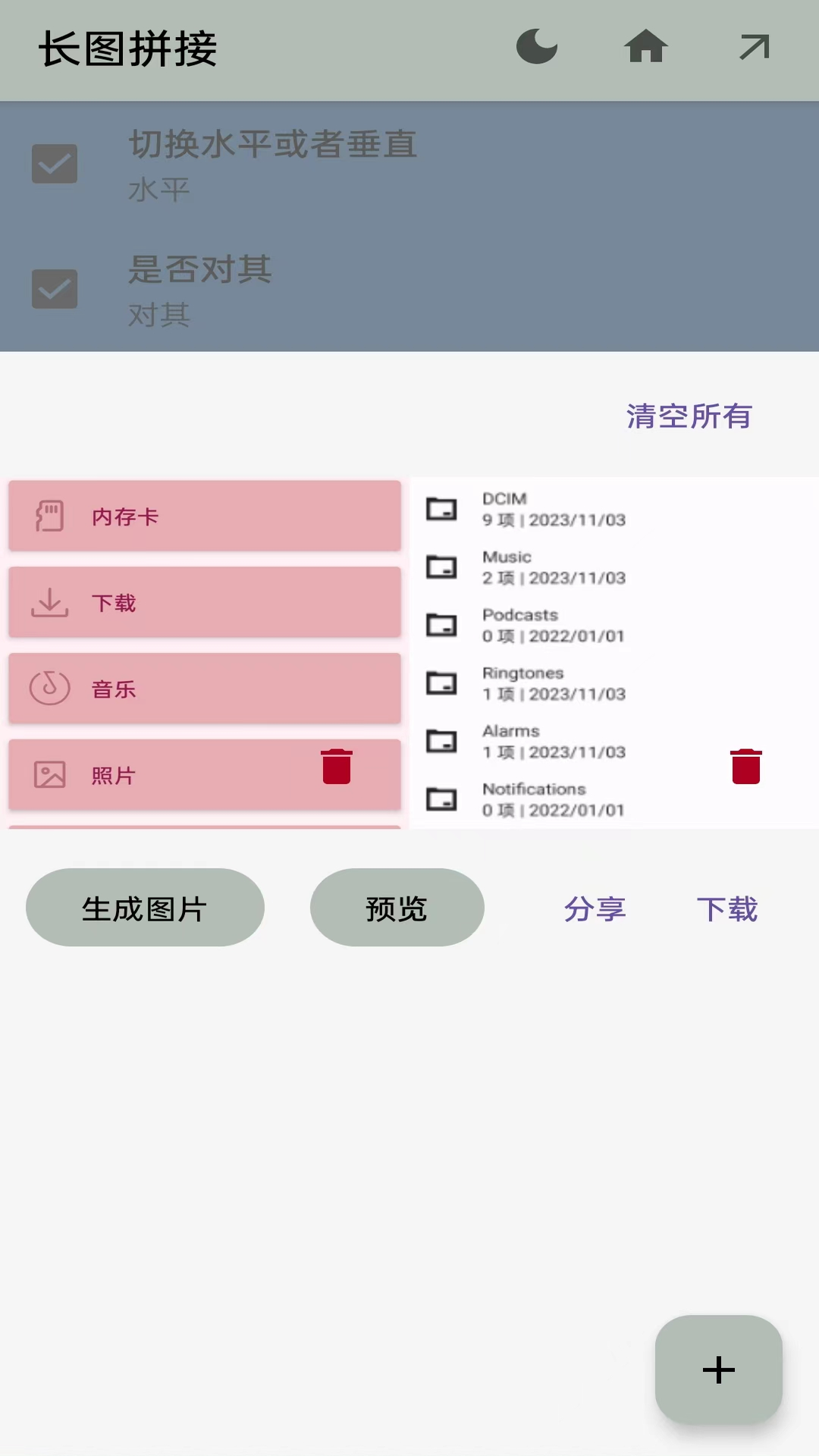The width and height of the screenshot is (819, 1456).
Task: Select the 内存卡 memory card icon
Action: (x=49, y=516)
